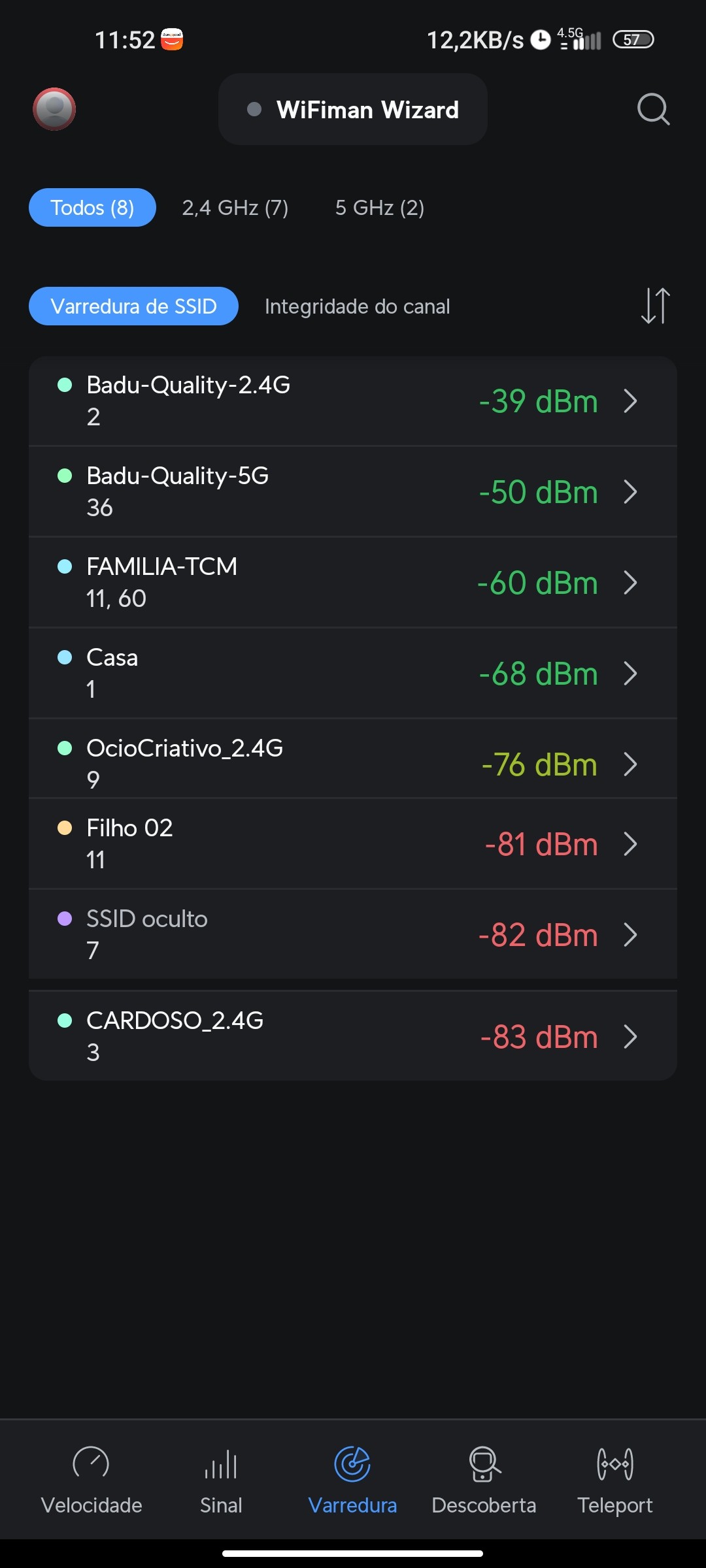Open the SSID oculto entry

tap(353, 934)
